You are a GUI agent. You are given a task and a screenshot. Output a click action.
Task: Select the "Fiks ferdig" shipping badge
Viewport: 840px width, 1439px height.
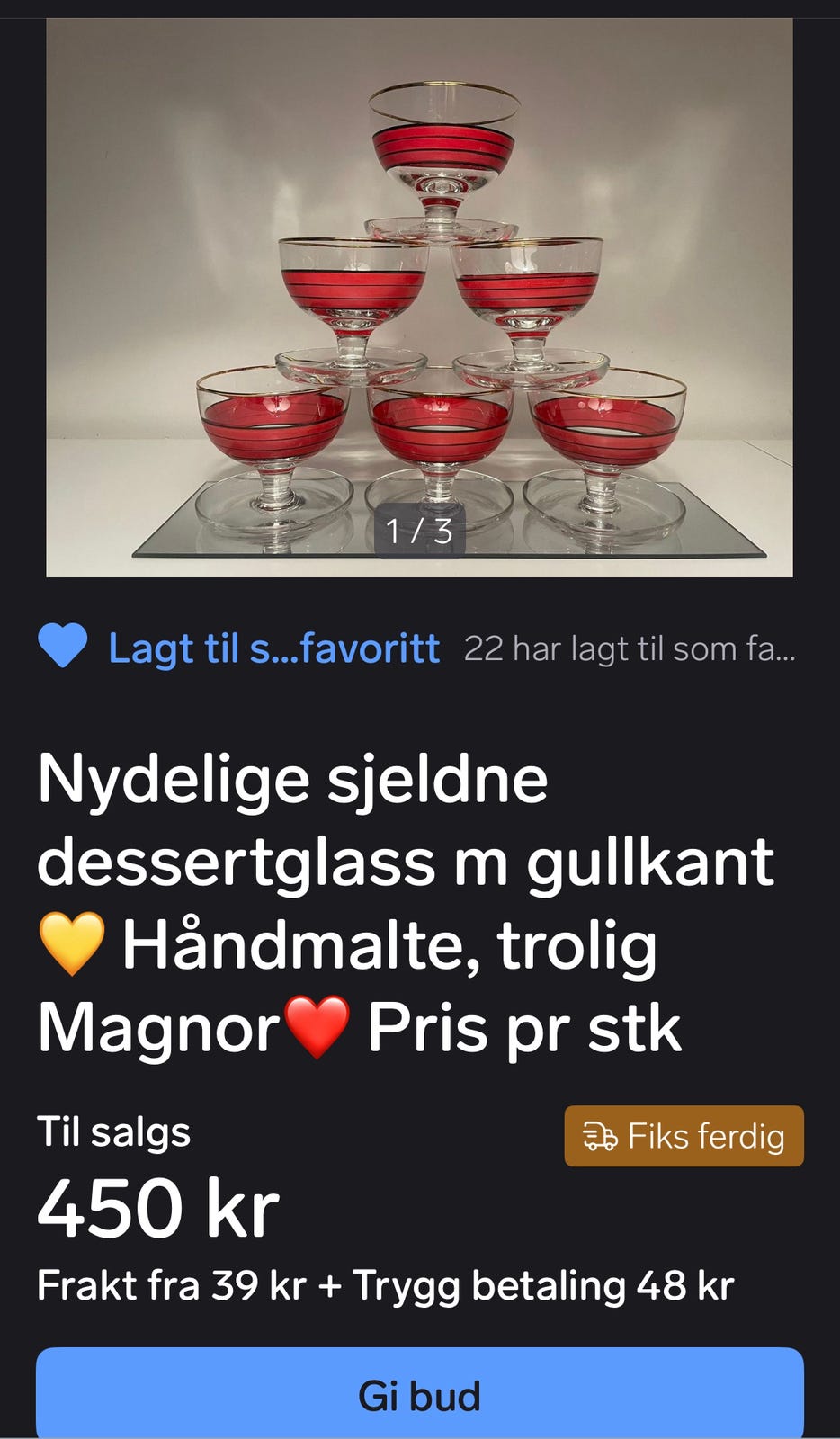pos(684,1137)
